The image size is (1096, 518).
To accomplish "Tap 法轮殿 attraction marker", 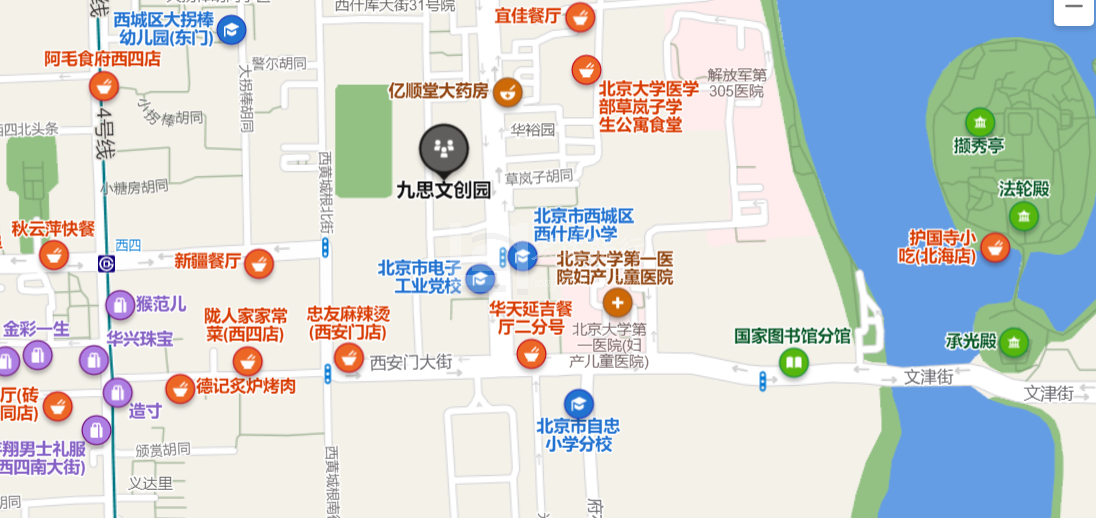I will tap(1023, 216).
